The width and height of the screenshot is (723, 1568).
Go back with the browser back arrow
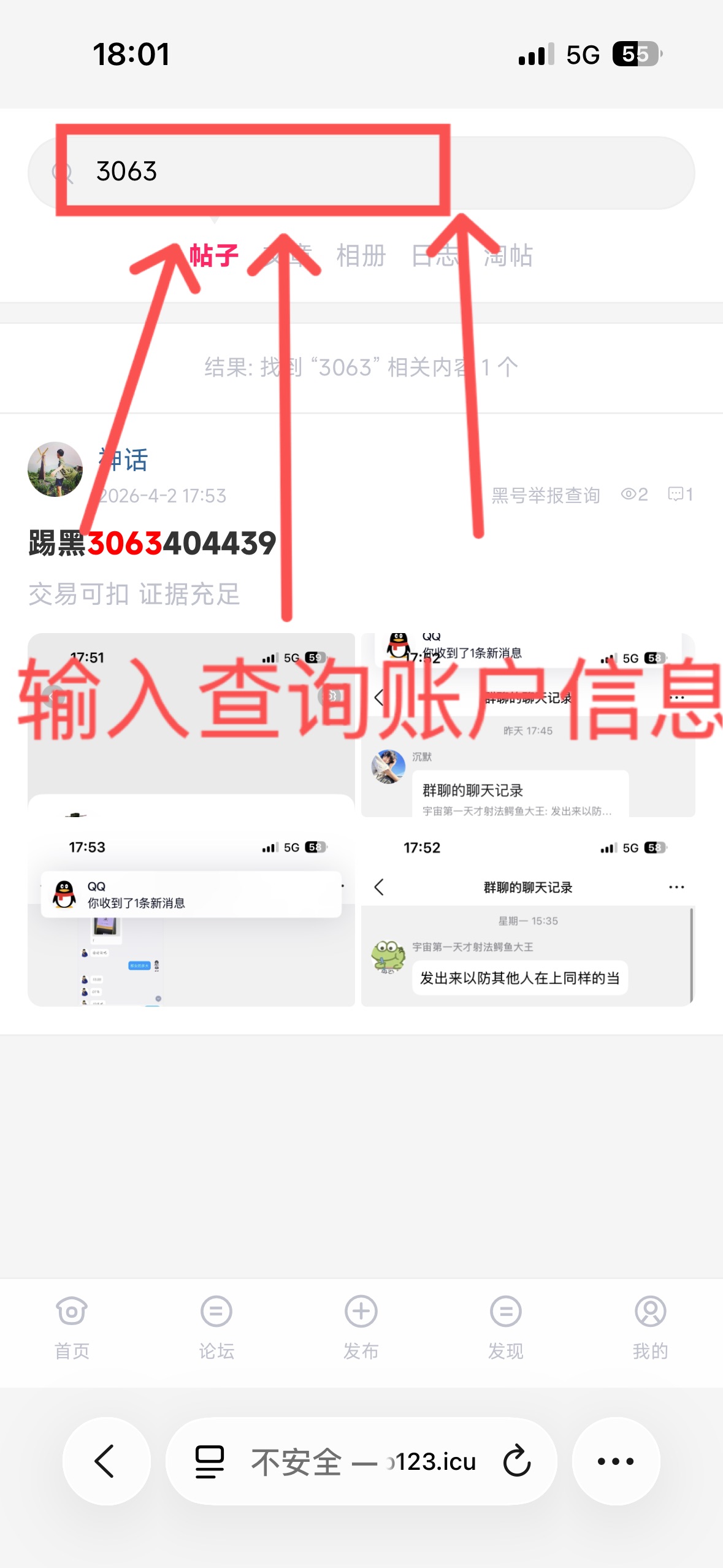click(105, 1461)
